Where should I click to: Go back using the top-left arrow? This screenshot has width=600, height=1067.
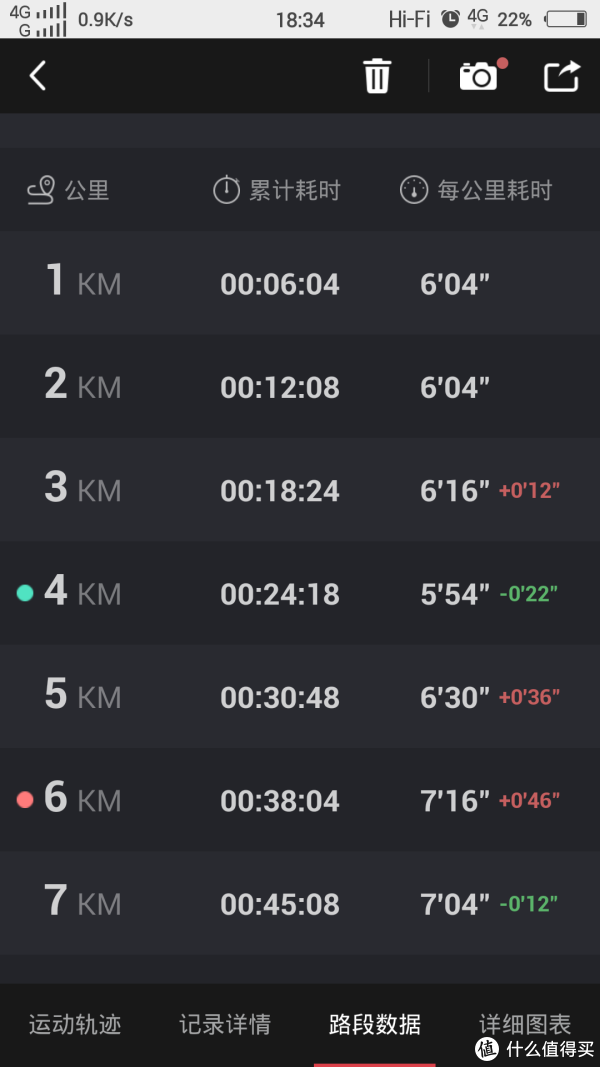(x=38, y=76)
